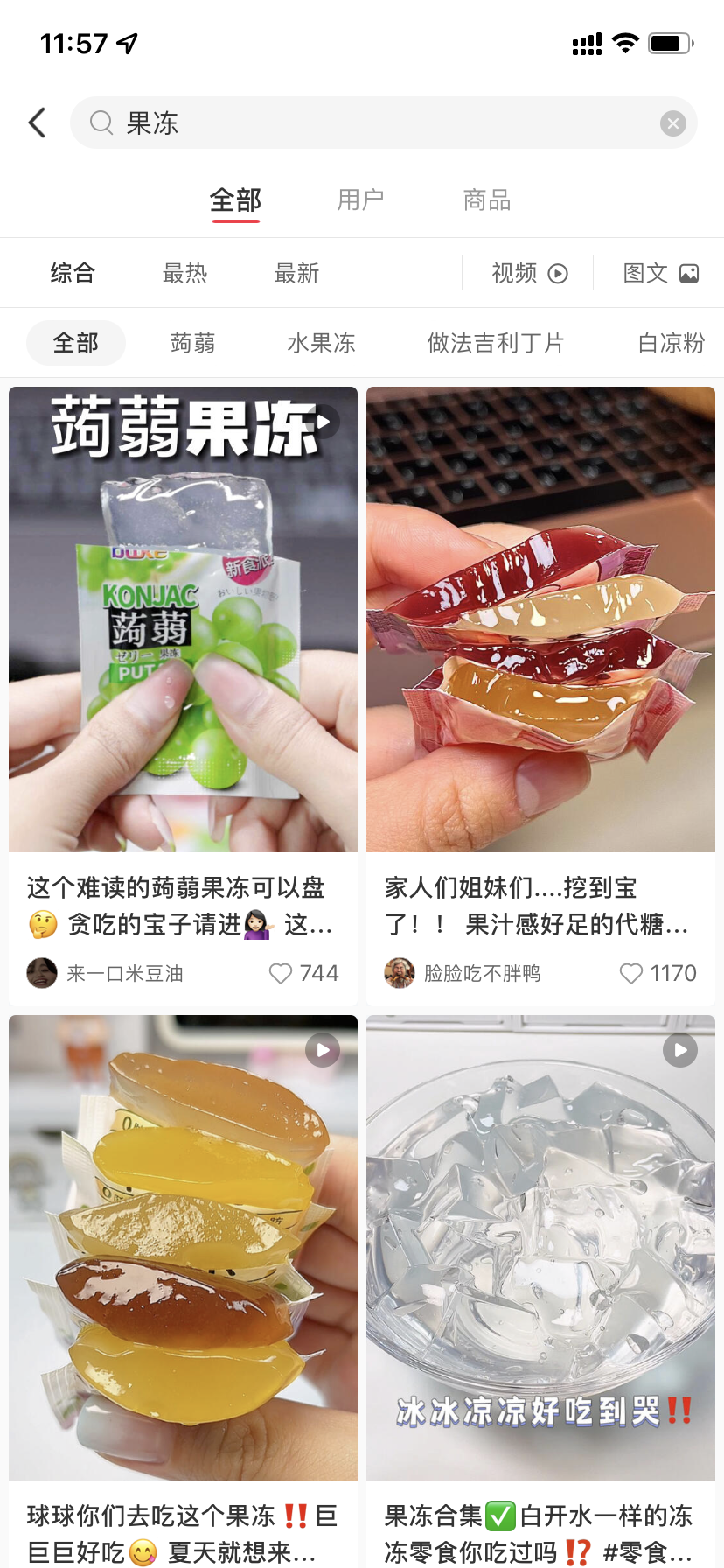
Task: Tap the play icon next to 视频 filter
Action: click(x=557, y=273)
